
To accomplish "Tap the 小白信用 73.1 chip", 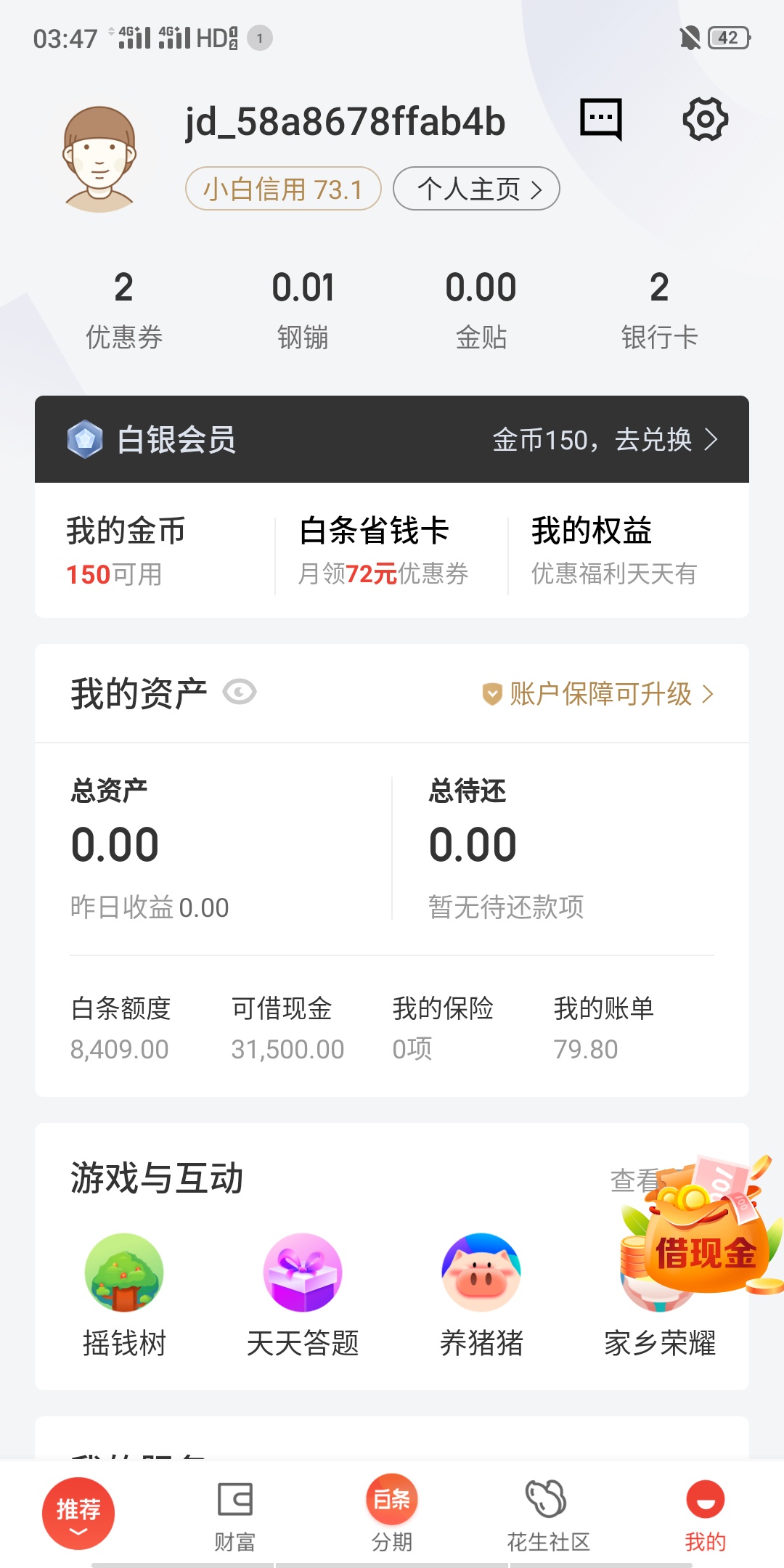I will 283,189.
